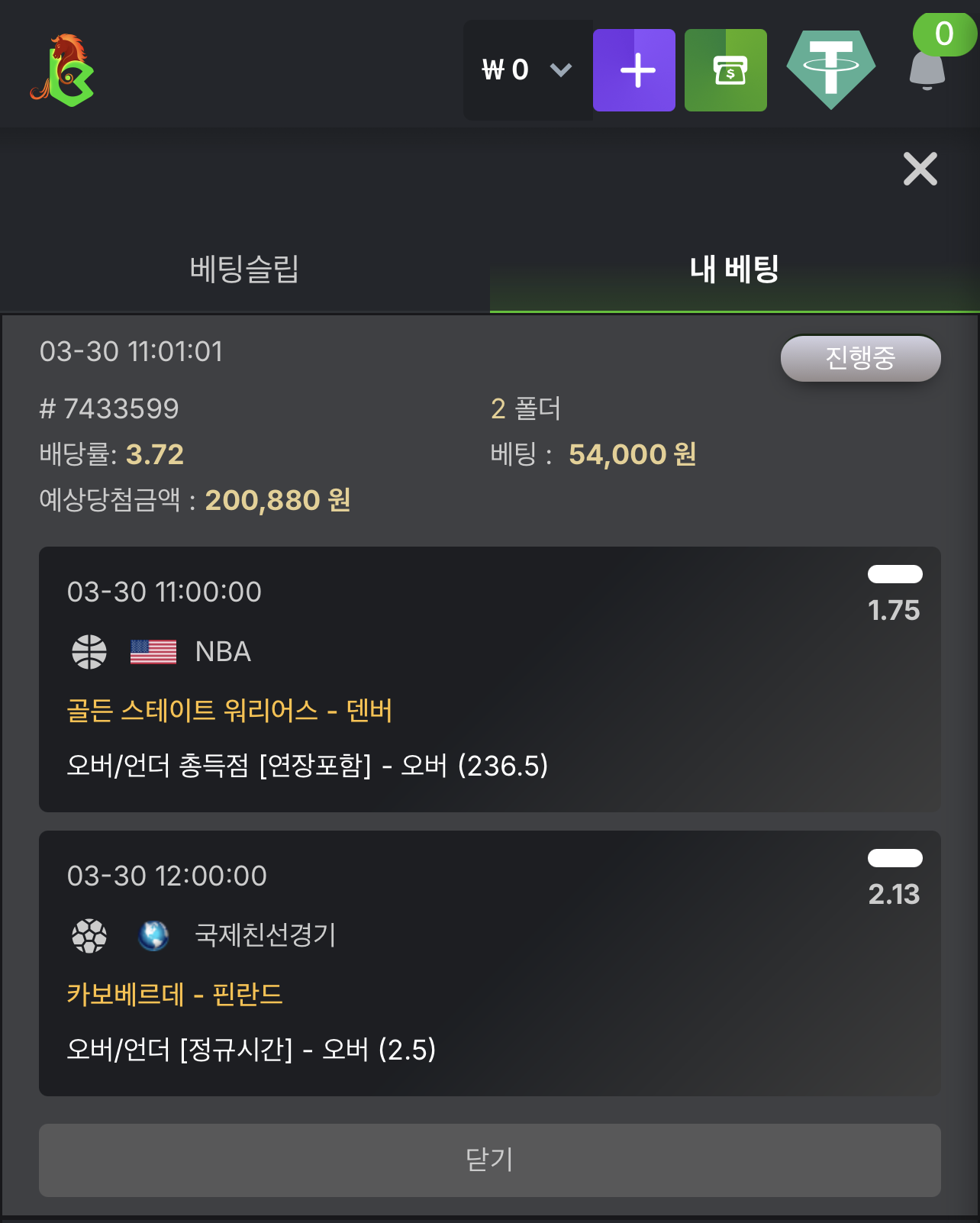Image resolution: width=980 pixels, height=1223 pixels.
Task: Toggle the 진행중 status pill
Action: [x=860, y=357]
